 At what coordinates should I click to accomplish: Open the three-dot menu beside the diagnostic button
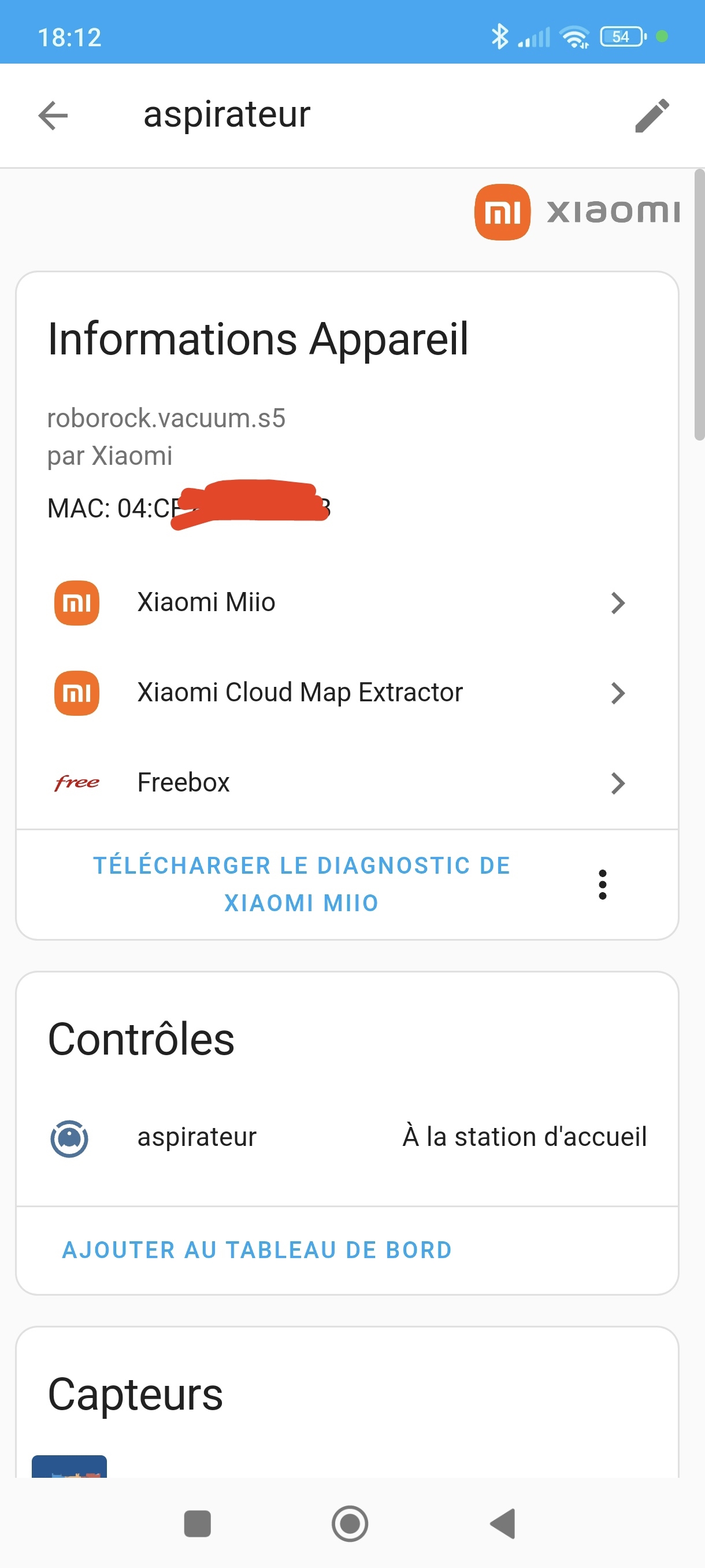pyautogui.click(x=602, y=885)
